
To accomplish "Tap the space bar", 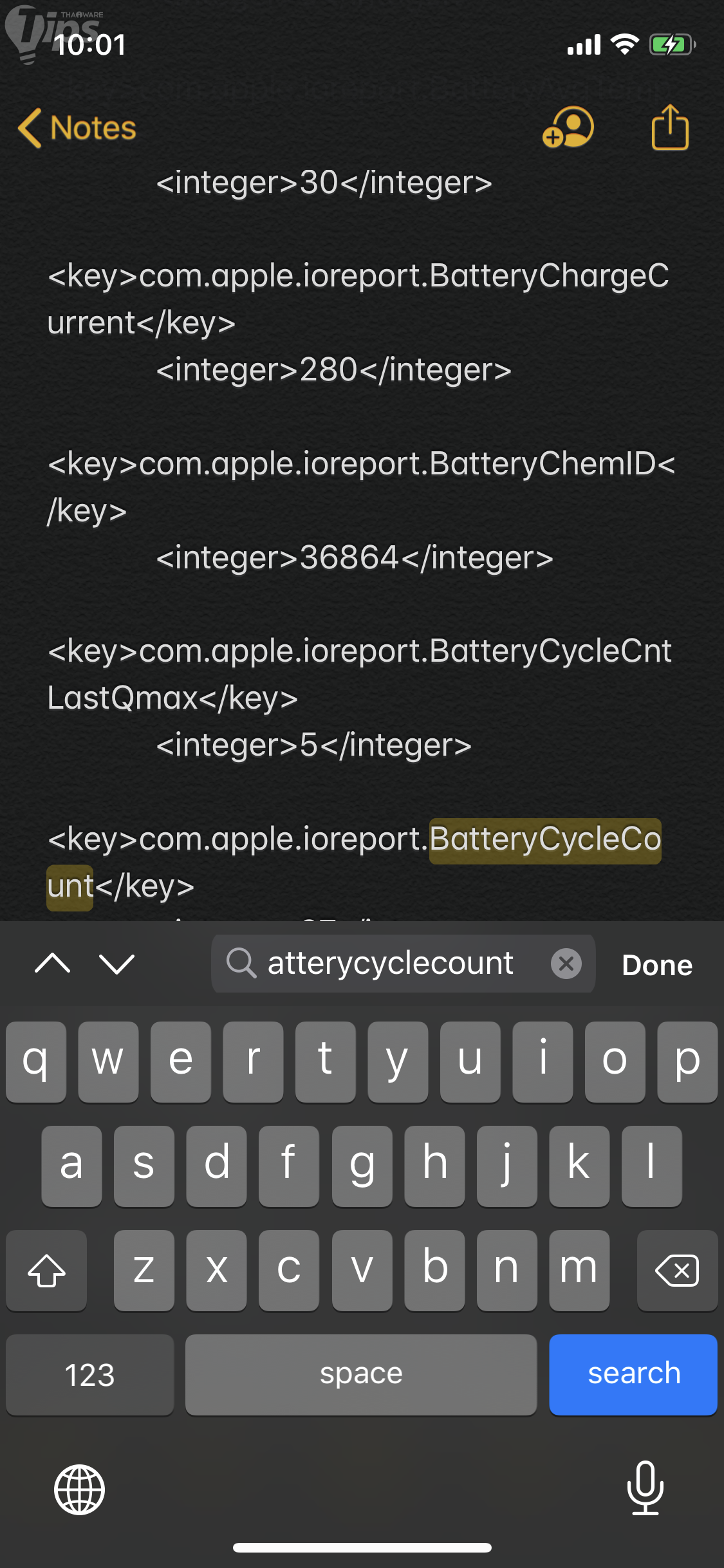I will click(360, 1374).
